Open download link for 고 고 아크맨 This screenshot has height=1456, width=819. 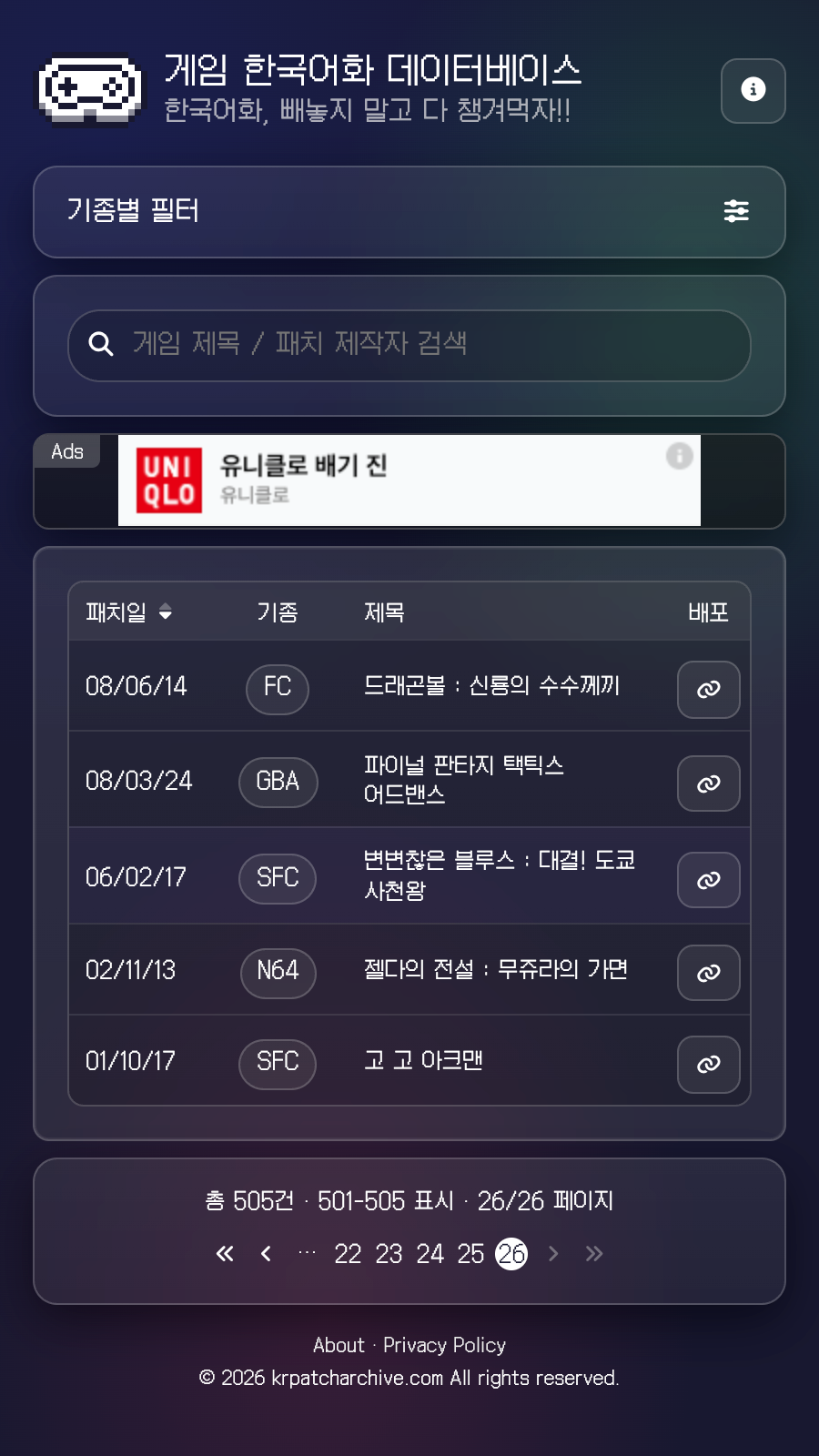tap(708, 1064)
